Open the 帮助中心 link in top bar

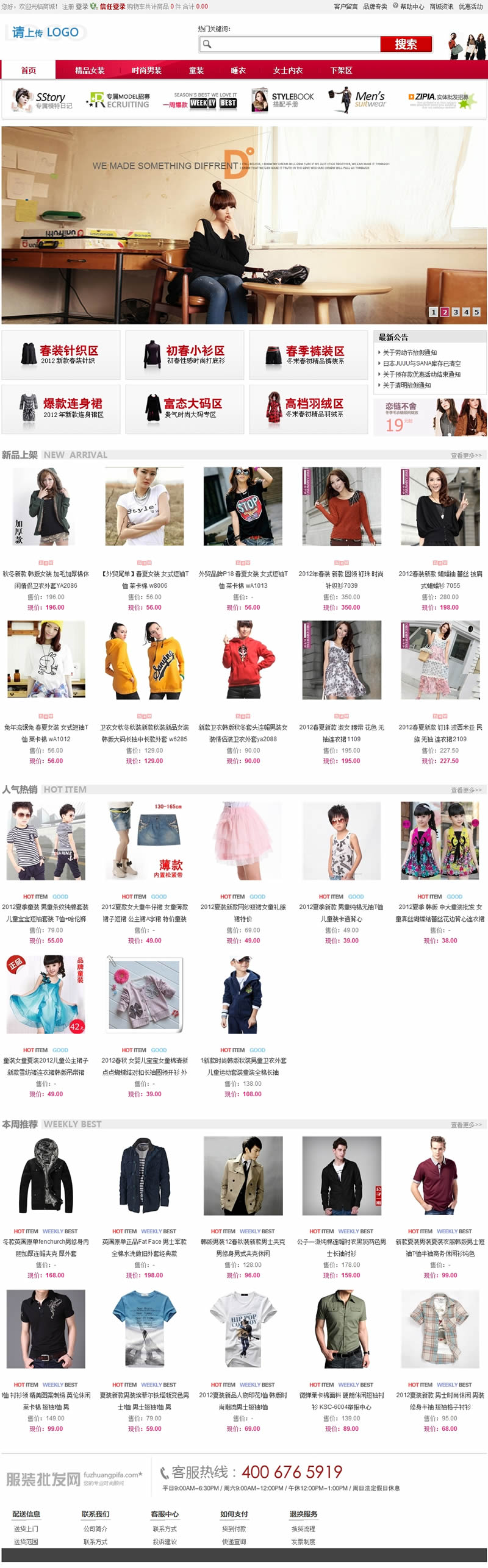coord(411,7)
